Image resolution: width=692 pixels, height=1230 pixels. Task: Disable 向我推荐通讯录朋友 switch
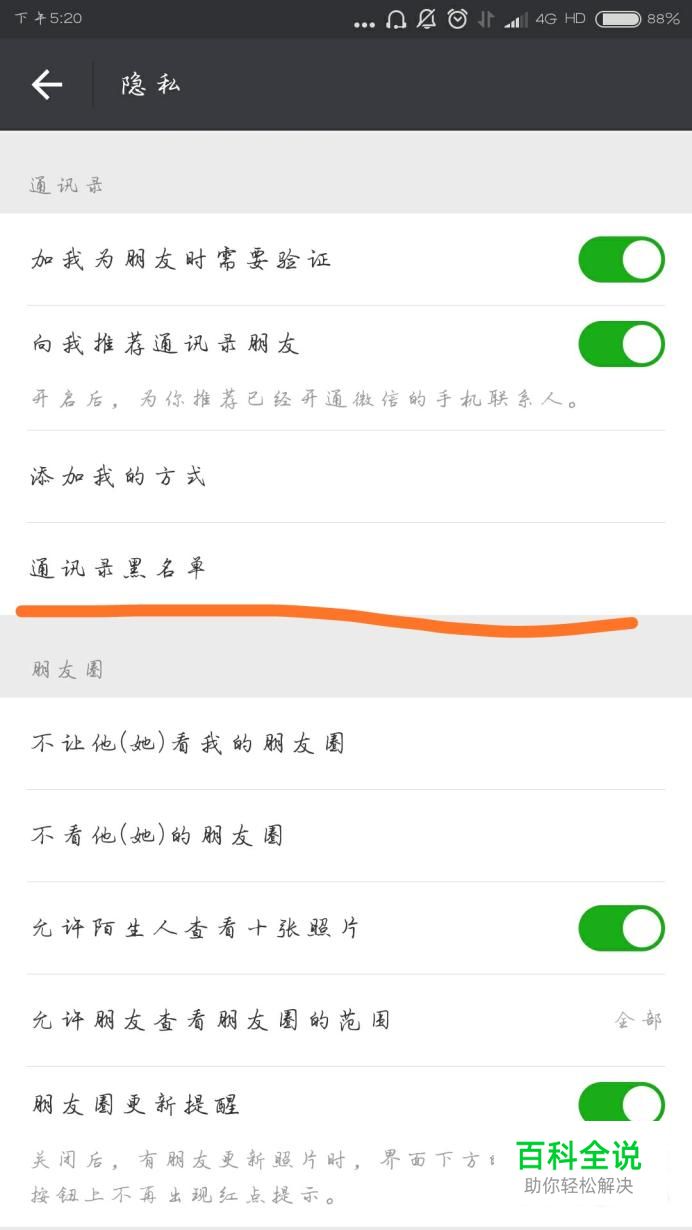pyautogui.click(x=620, y=345)
